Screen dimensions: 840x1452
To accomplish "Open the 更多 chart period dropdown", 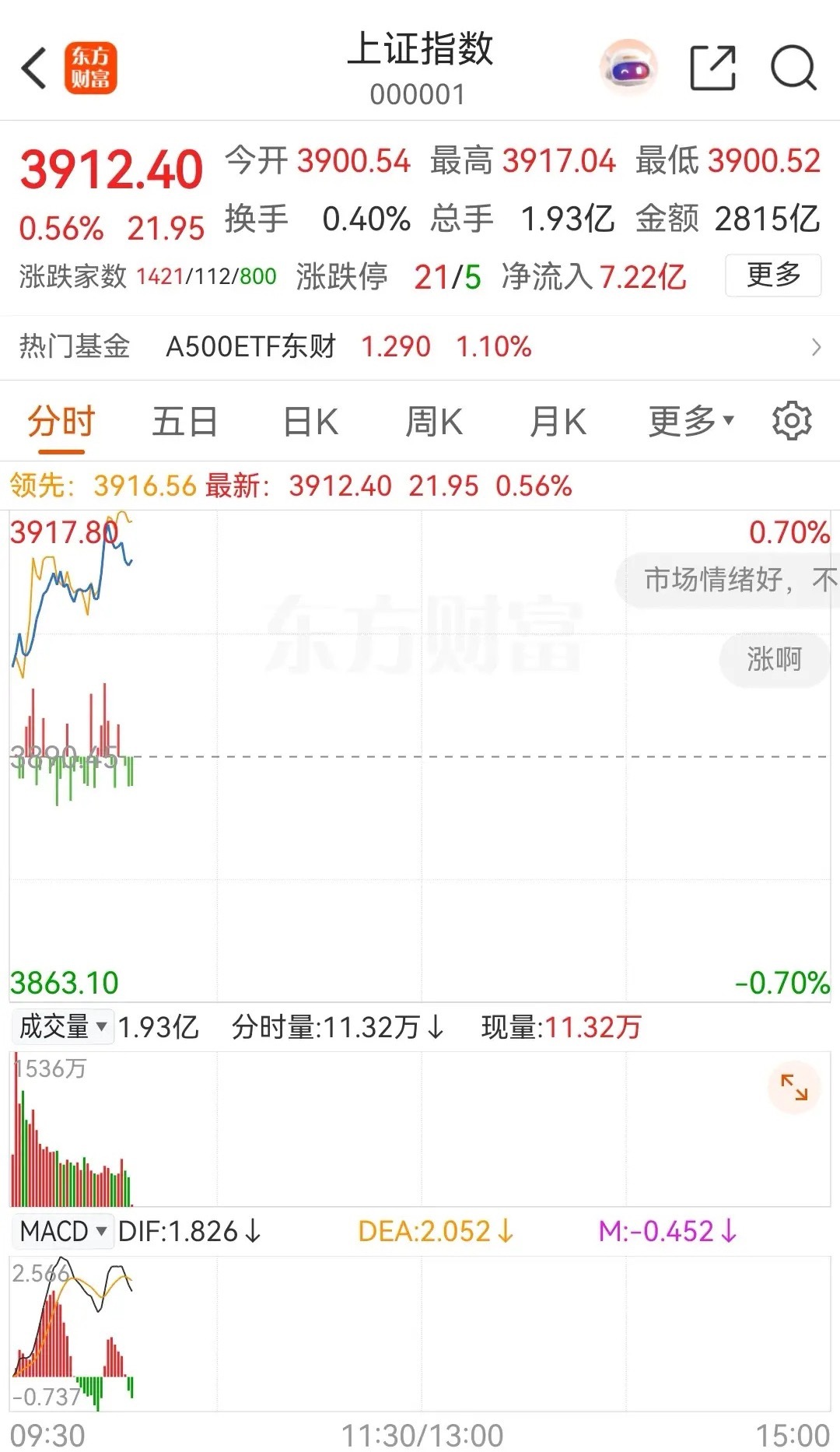I will pyautogui.click(x=689, y=420).
